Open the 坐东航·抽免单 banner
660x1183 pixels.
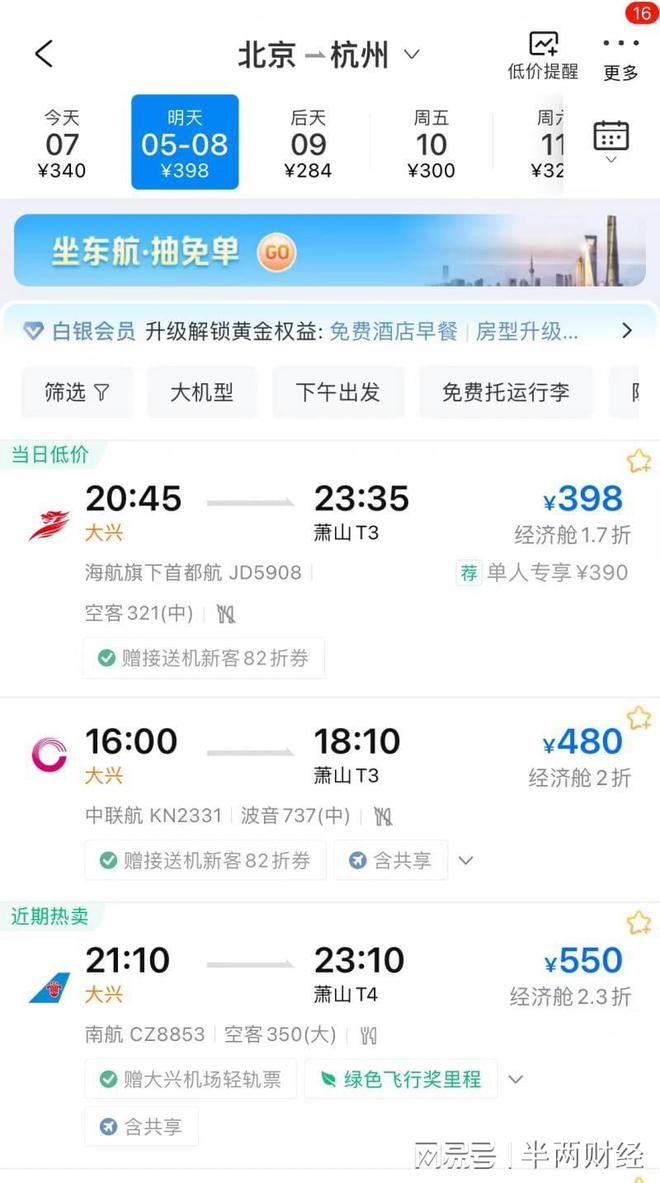tap(330, 250)
